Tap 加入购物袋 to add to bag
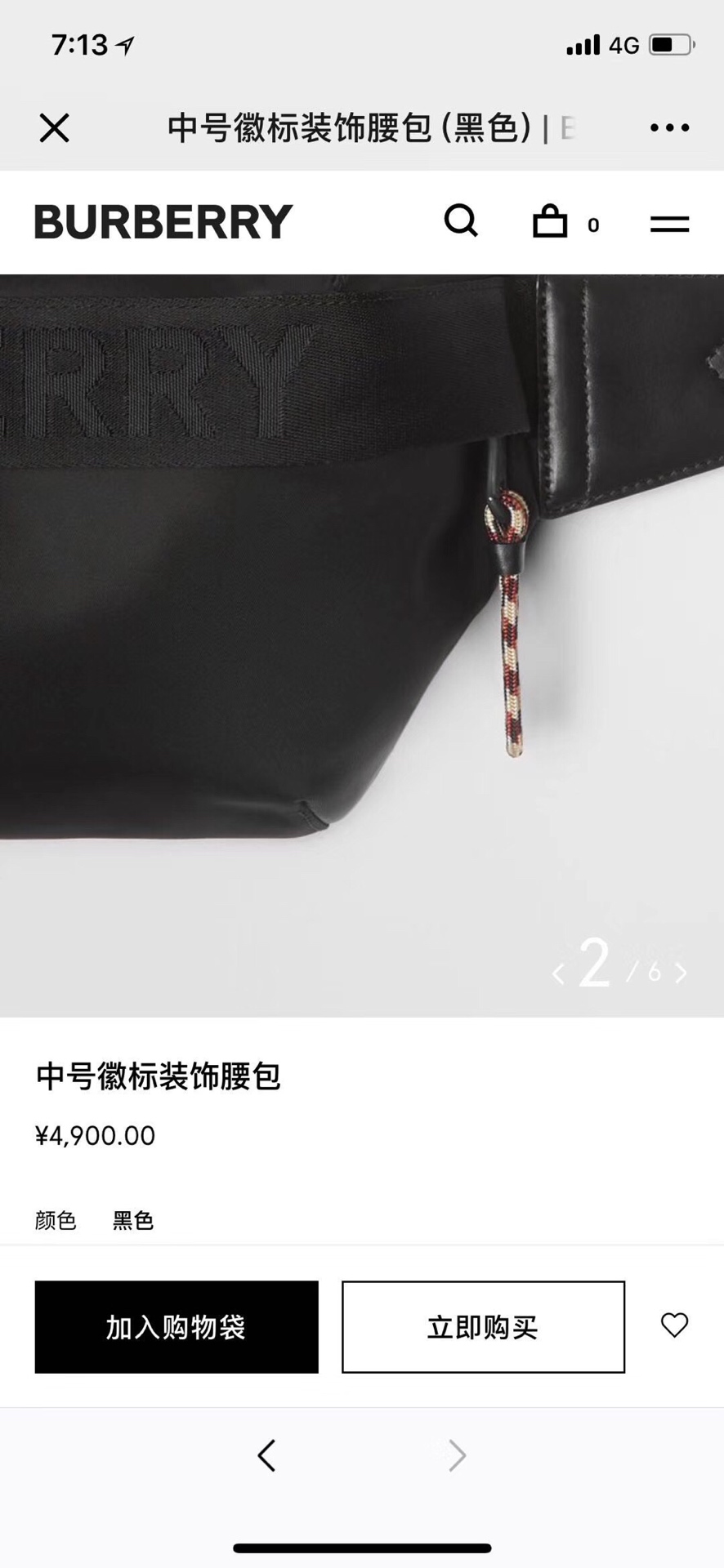724x1568 pixels. tap(177, 1326)
